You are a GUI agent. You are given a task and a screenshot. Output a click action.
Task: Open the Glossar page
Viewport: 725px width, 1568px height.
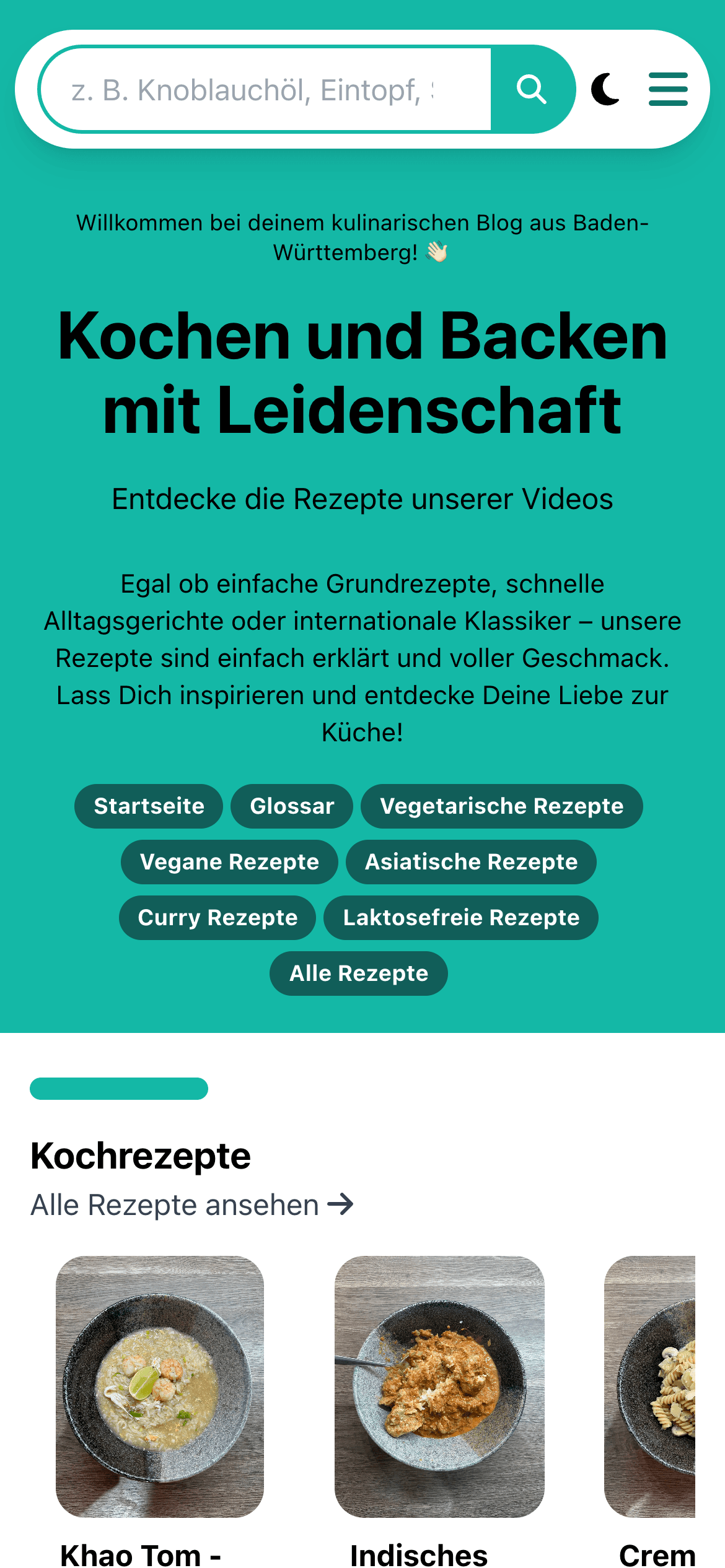[291, 806]
